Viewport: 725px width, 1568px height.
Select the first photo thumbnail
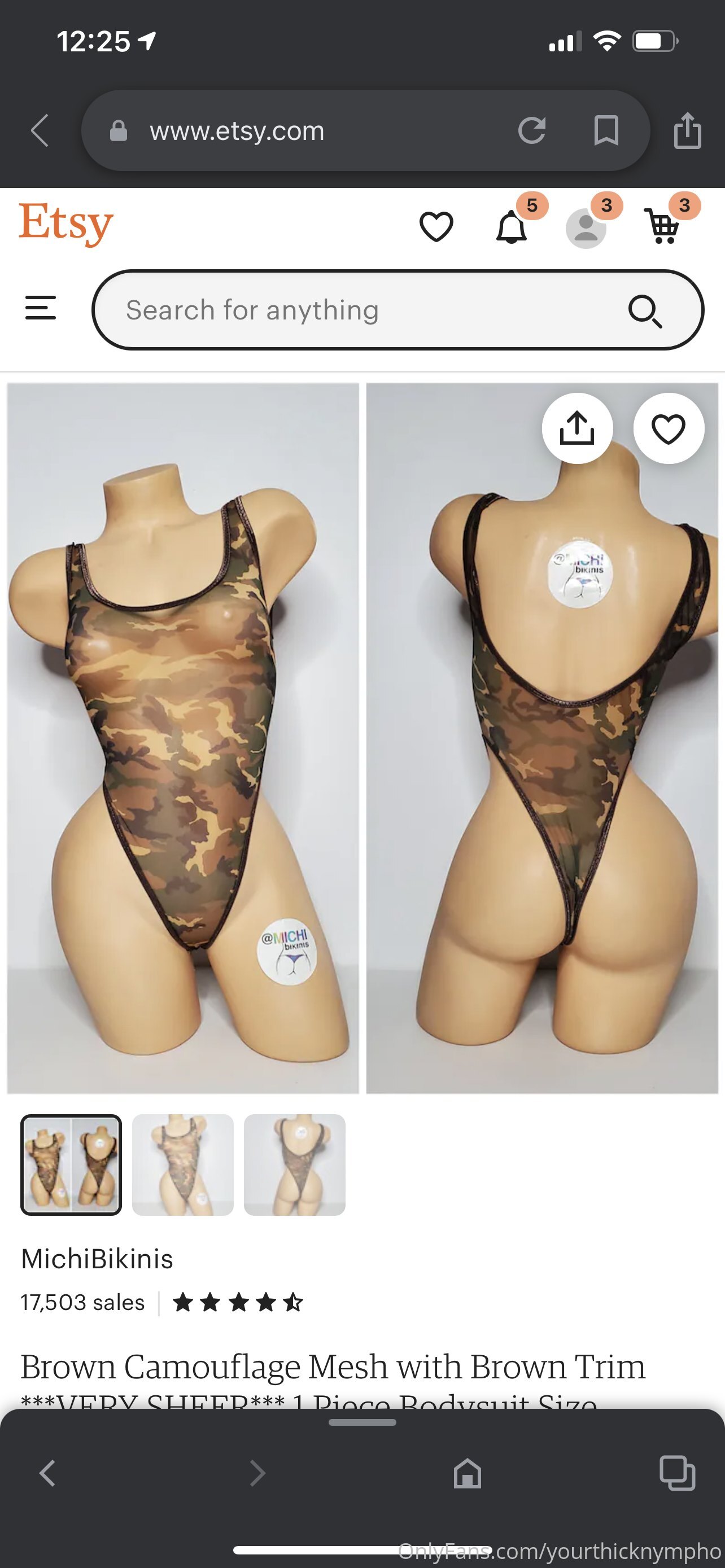tap(71, 1164)
